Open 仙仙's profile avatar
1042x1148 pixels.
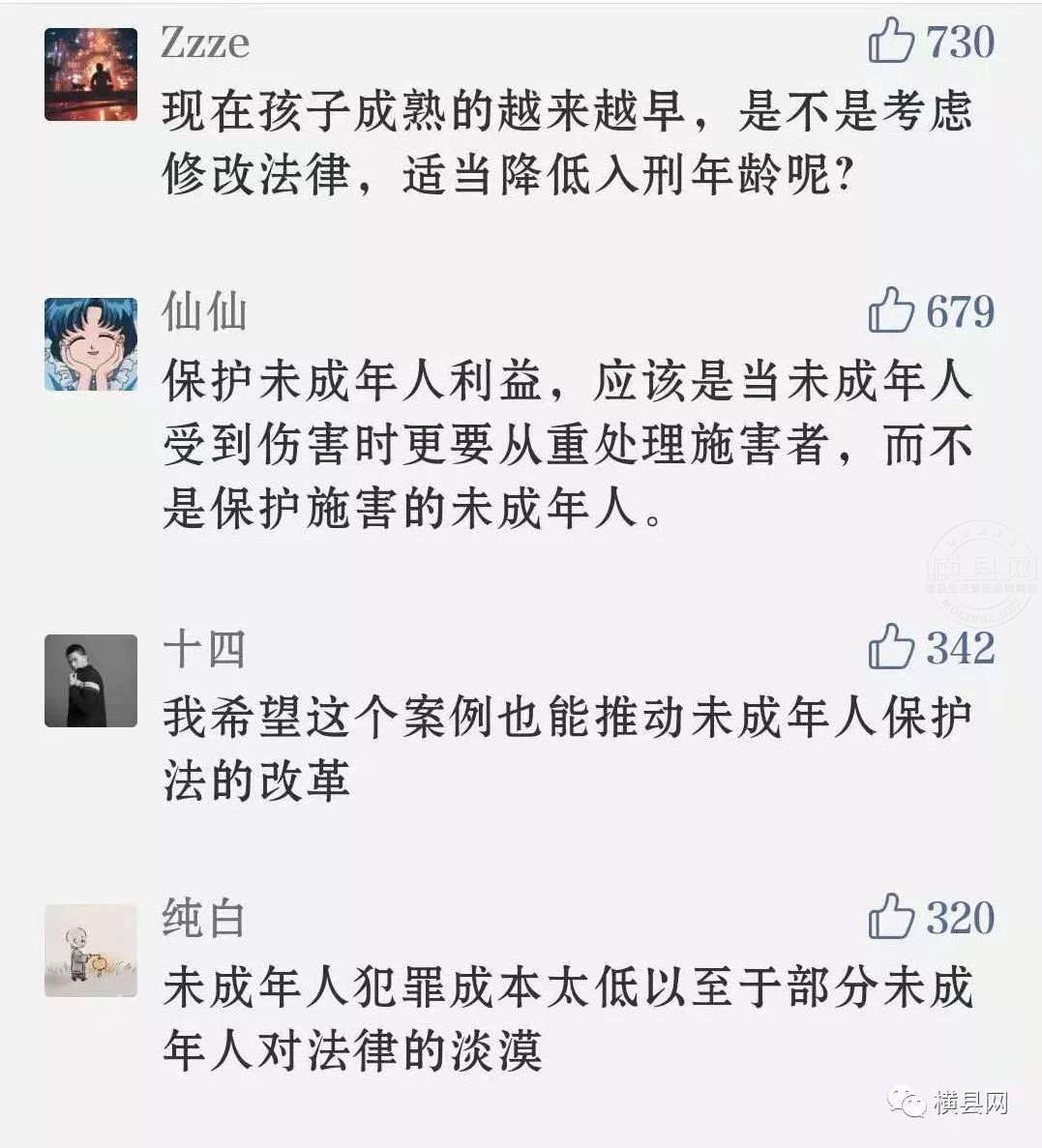pyautogui.click(x=91, y=343)
